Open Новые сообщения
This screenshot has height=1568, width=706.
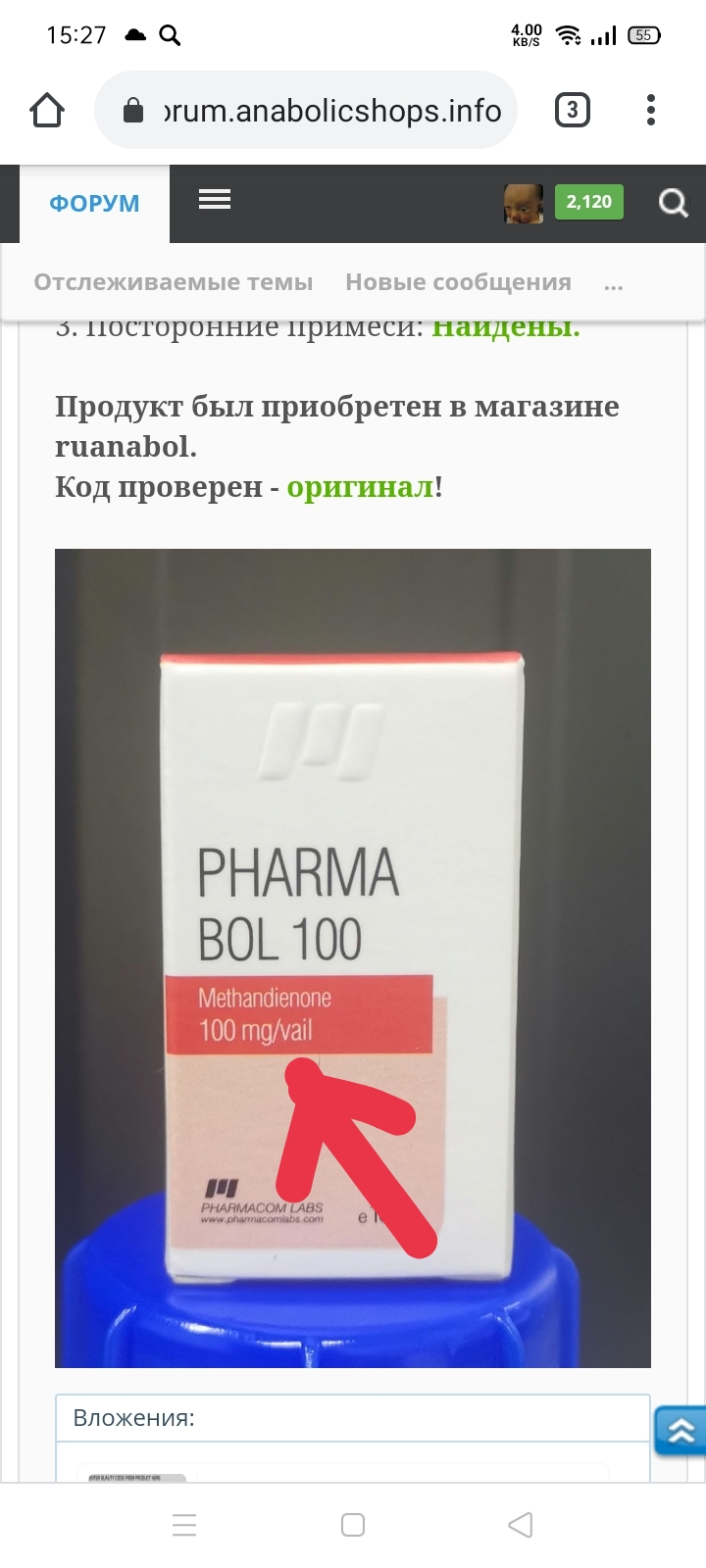point(458,282)
